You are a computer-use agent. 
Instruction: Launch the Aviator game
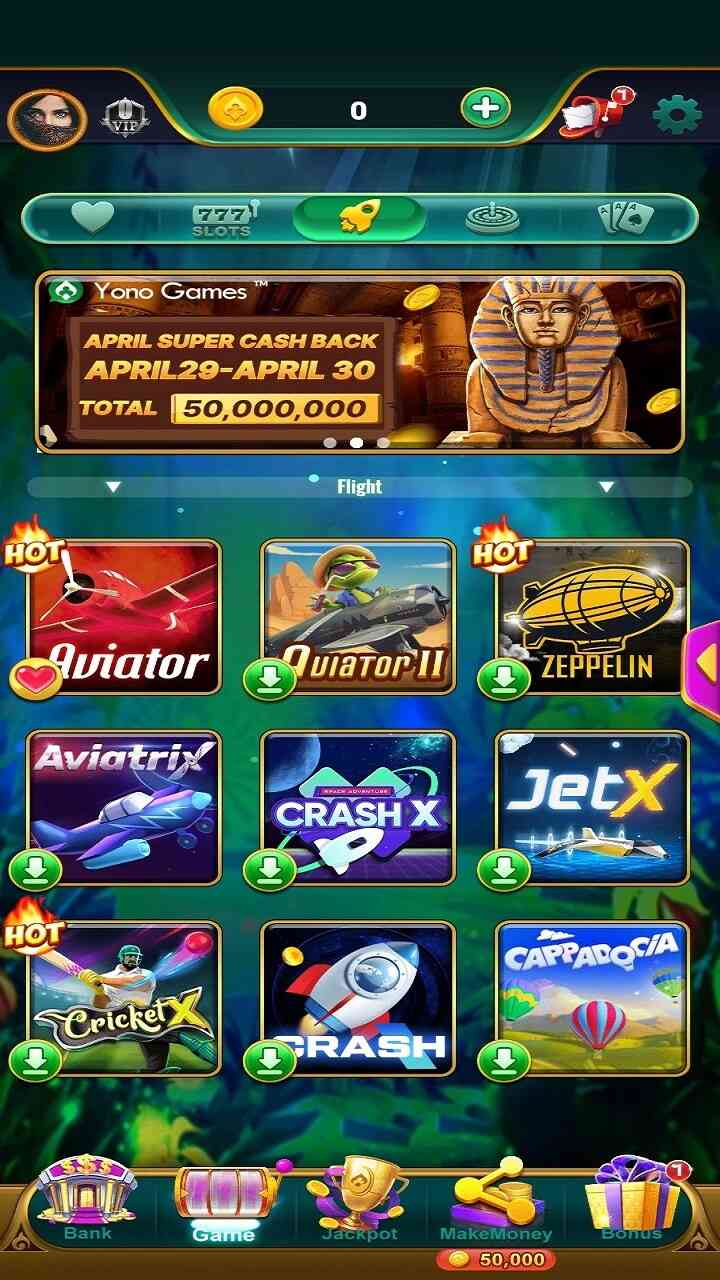(x=125, y=617)
